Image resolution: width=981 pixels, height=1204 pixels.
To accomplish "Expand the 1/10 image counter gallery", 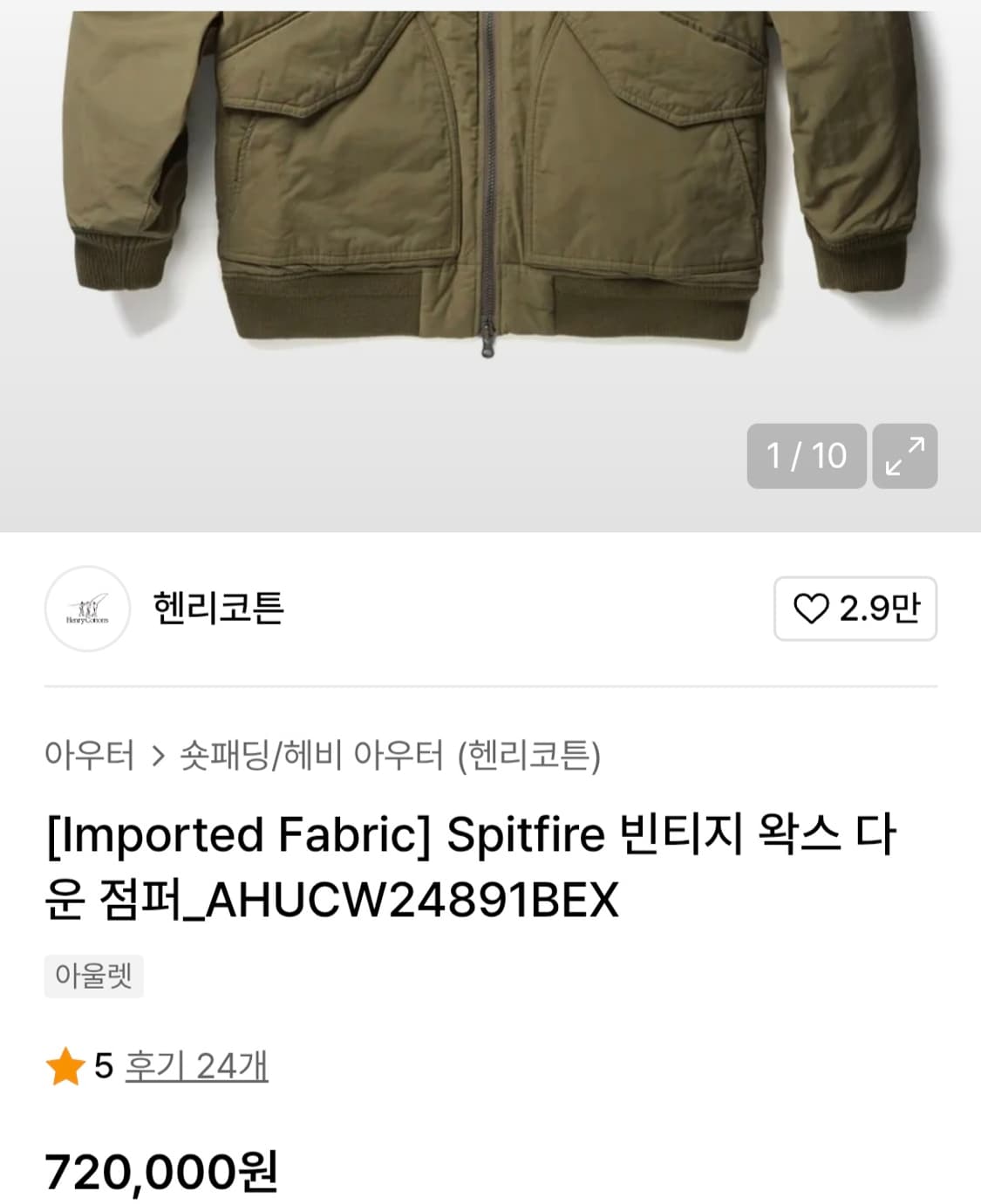I will pos(805,454).
